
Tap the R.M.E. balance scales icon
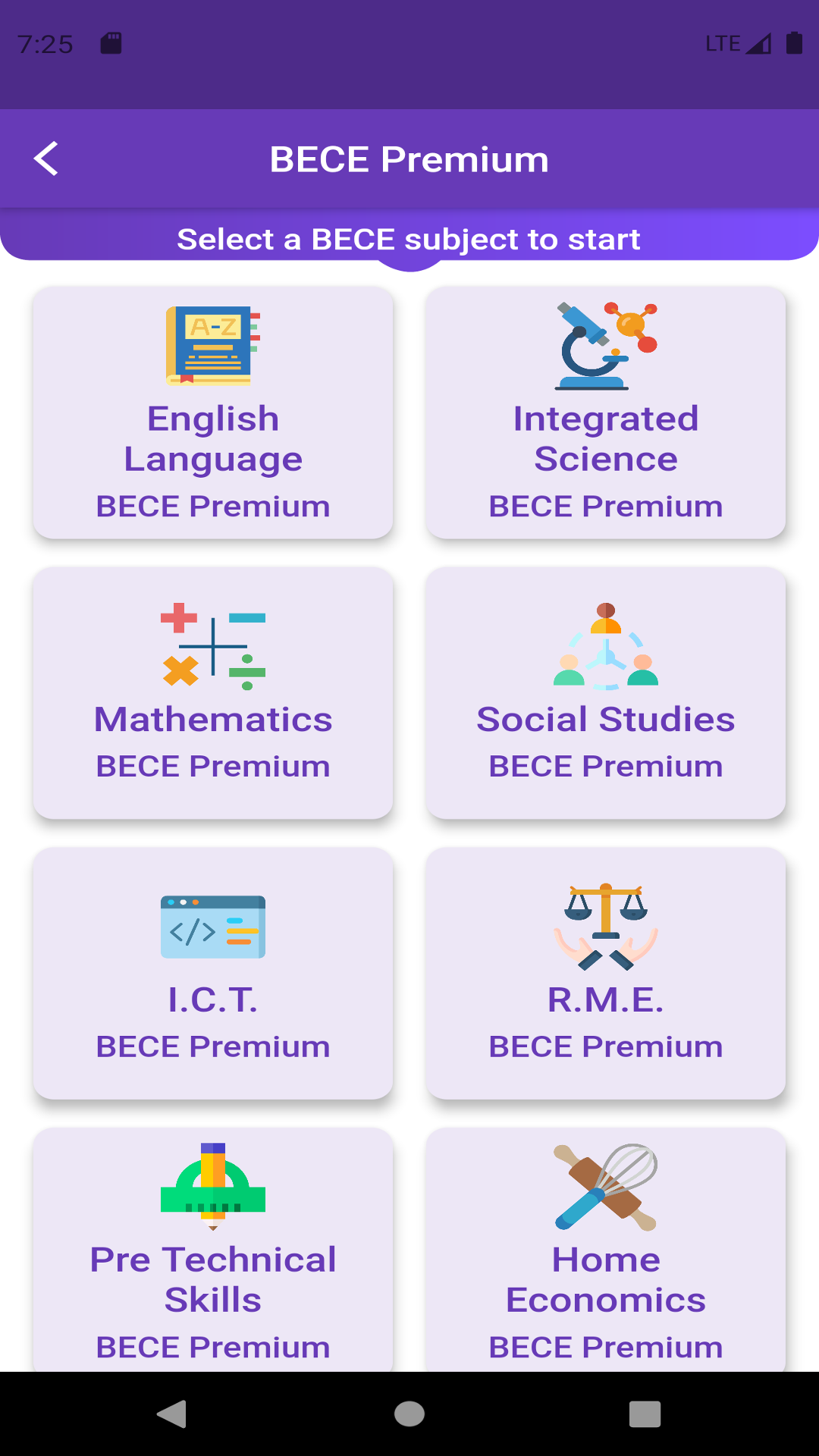coord(605,927)
